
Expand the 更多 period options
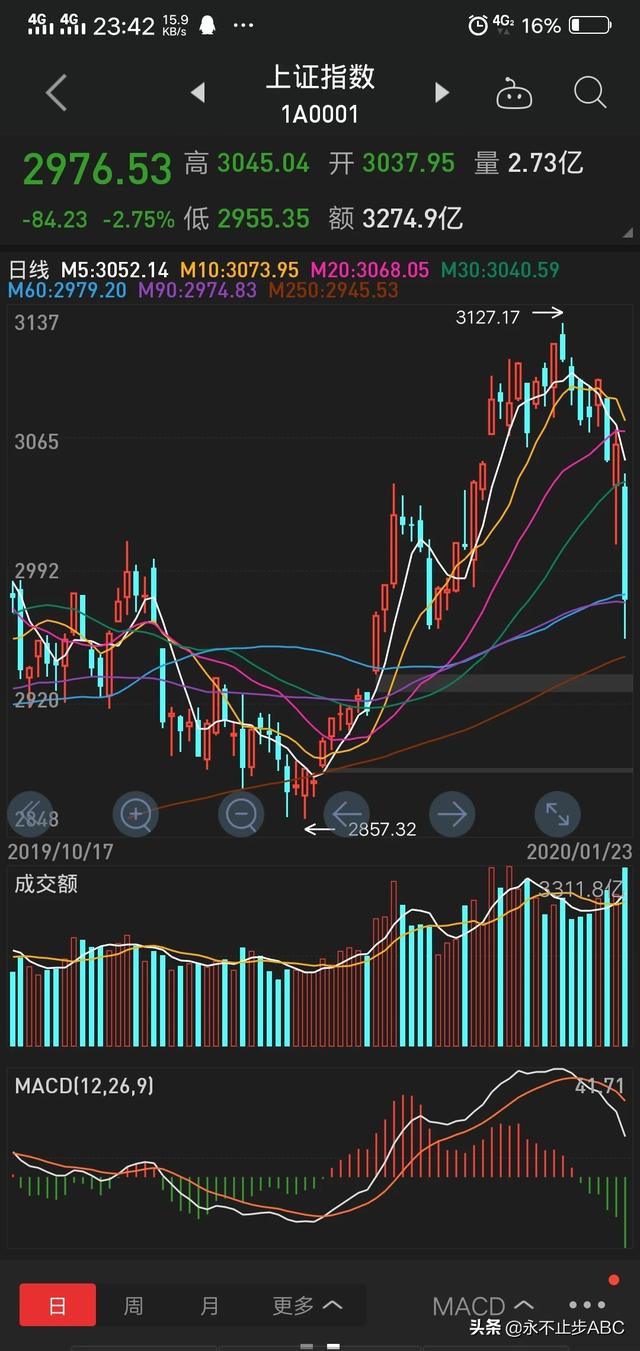[x=306, y=1305]
